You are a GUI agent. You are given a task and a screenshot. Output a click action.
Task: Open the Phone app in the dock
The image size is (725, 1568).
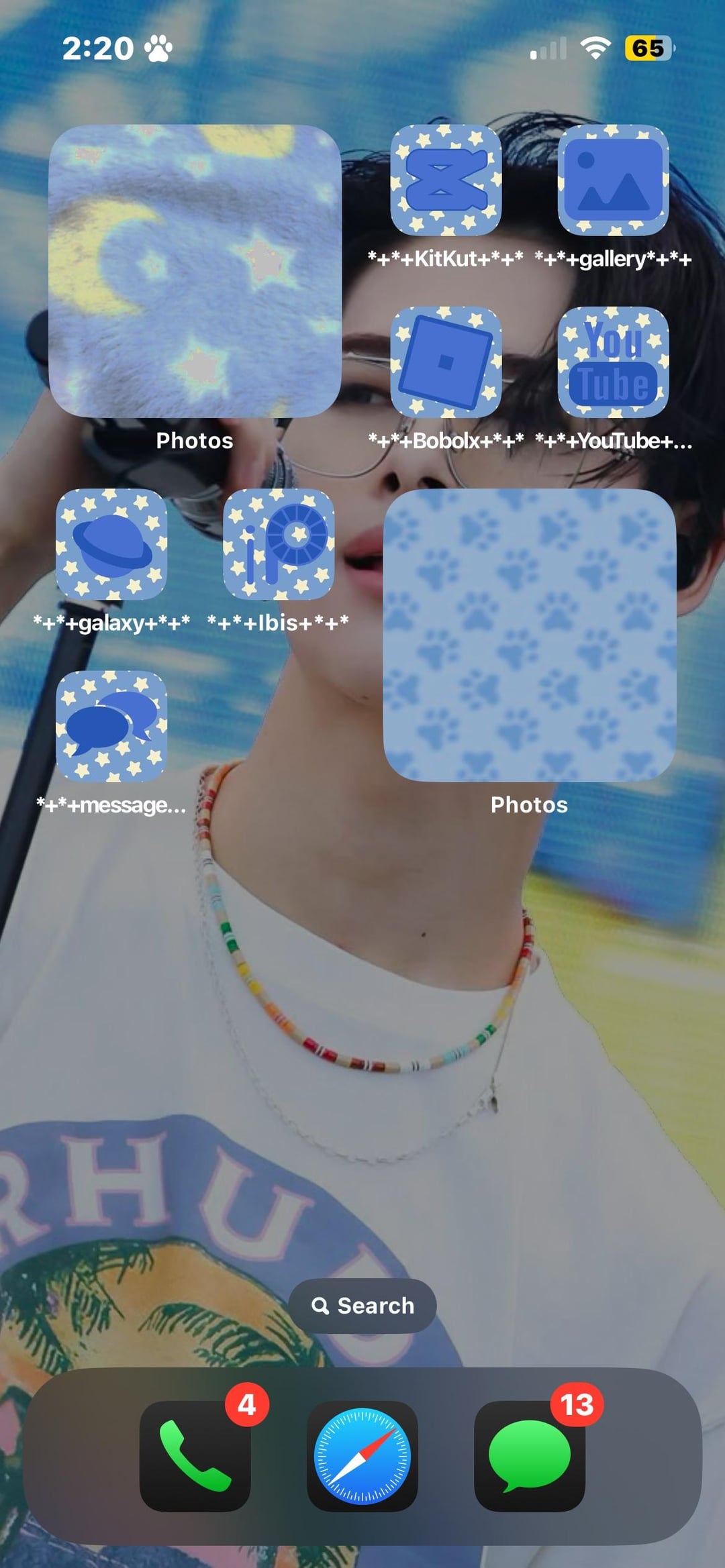point(195,1456)
